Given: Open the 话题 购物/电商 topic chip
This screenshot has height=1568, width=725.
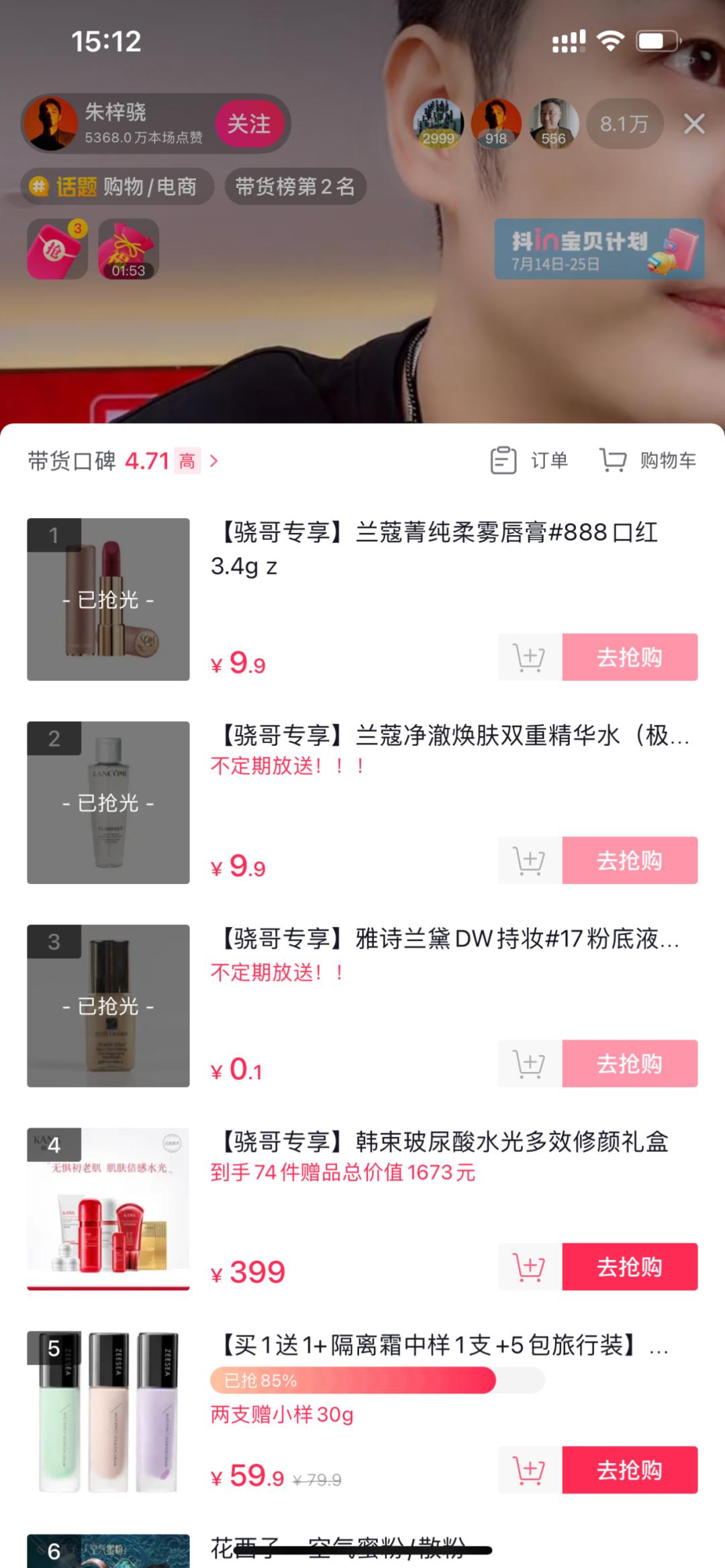Looking at the screenshot, I should coord(117,187).
